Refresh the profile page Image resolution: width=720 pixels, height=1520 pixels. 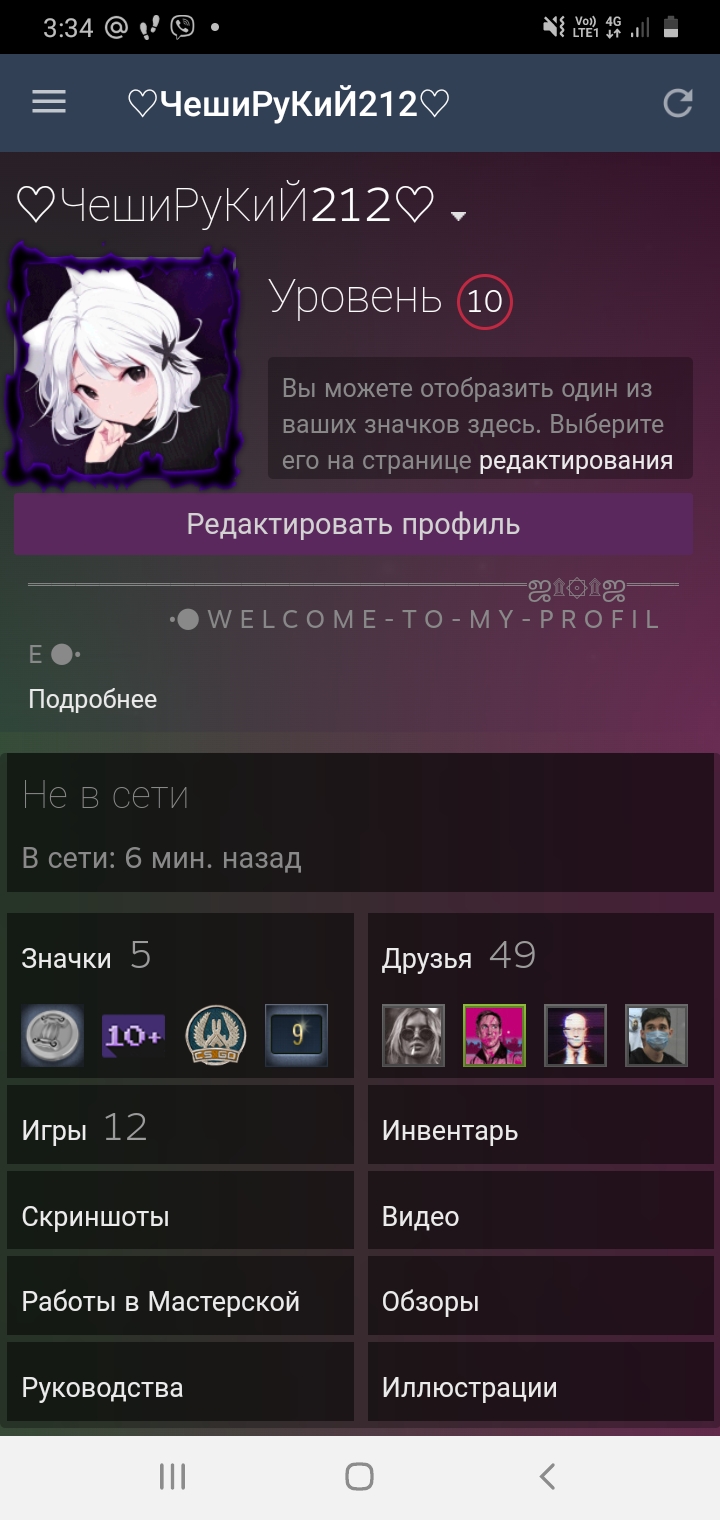[678, 103]
